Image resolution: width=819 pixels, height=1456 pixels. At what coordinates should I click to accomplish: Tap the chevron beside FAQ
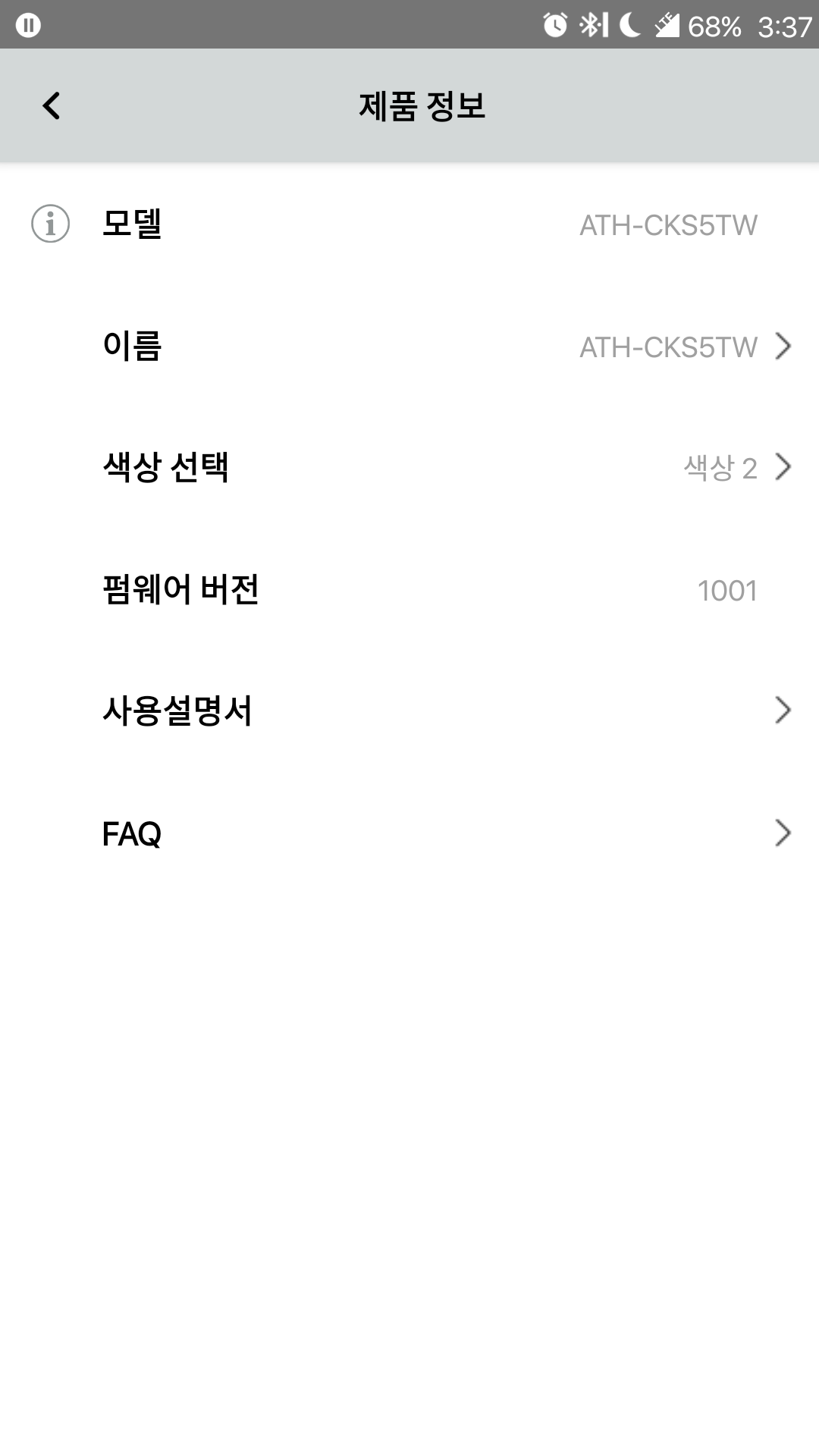[783, 834]
